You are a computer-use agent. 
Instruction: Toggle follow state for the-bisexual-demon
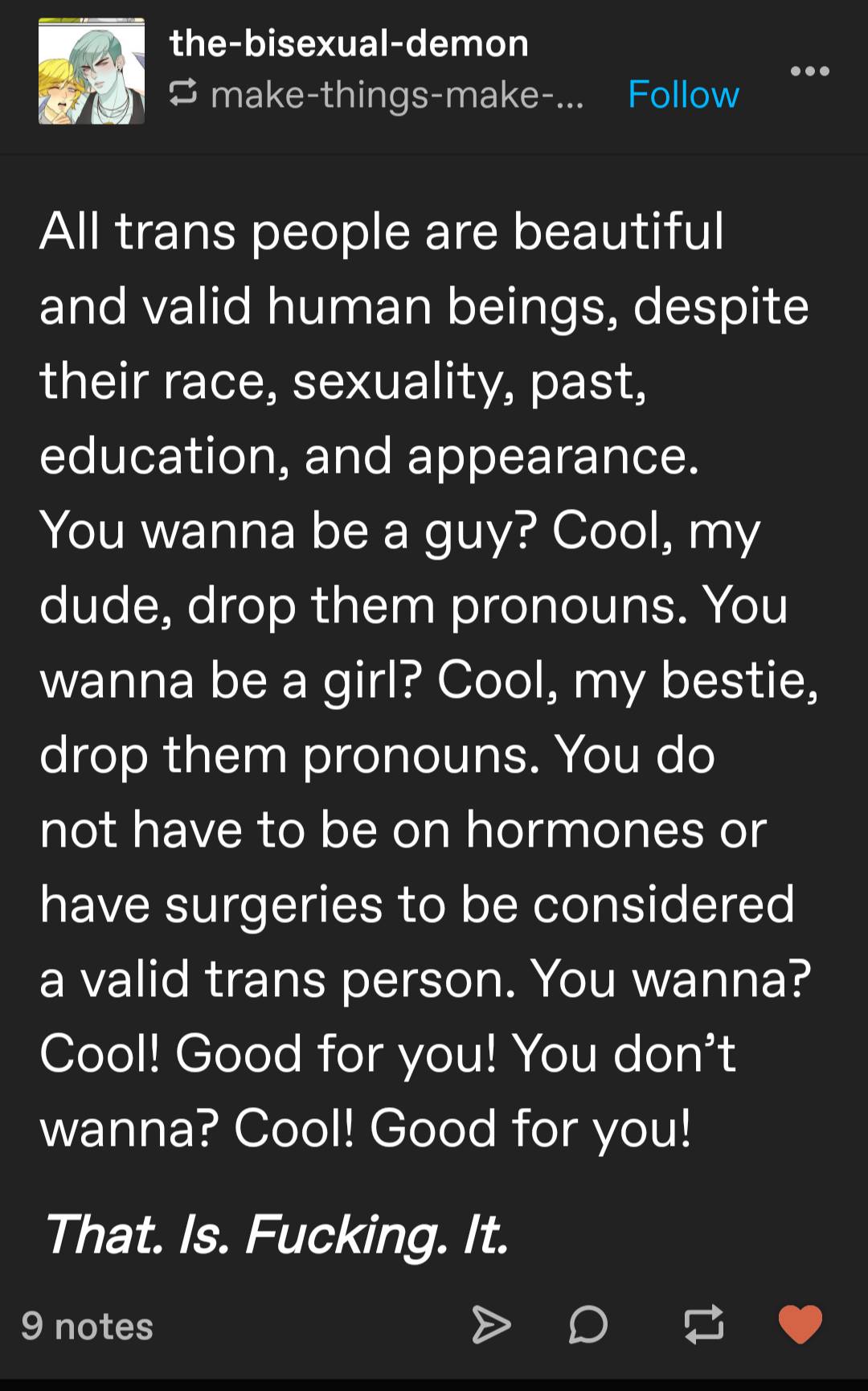point(684,96)
